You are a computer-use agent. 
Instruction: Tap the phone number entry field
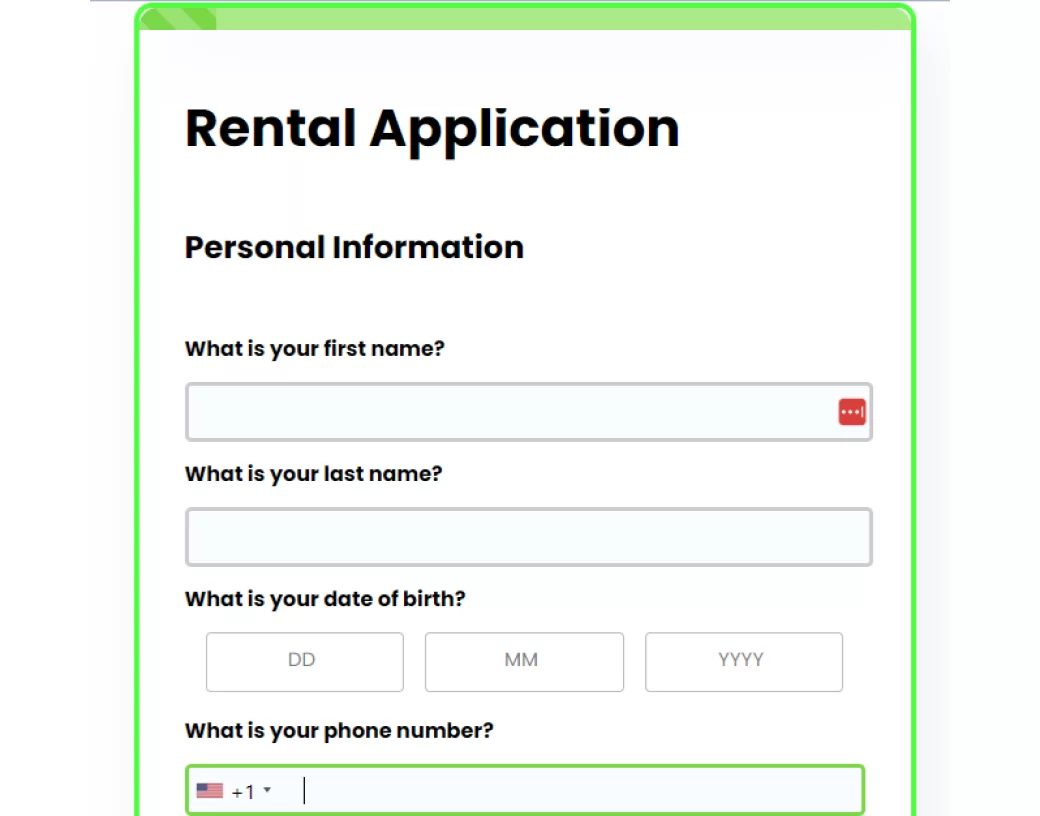point(580,791)
